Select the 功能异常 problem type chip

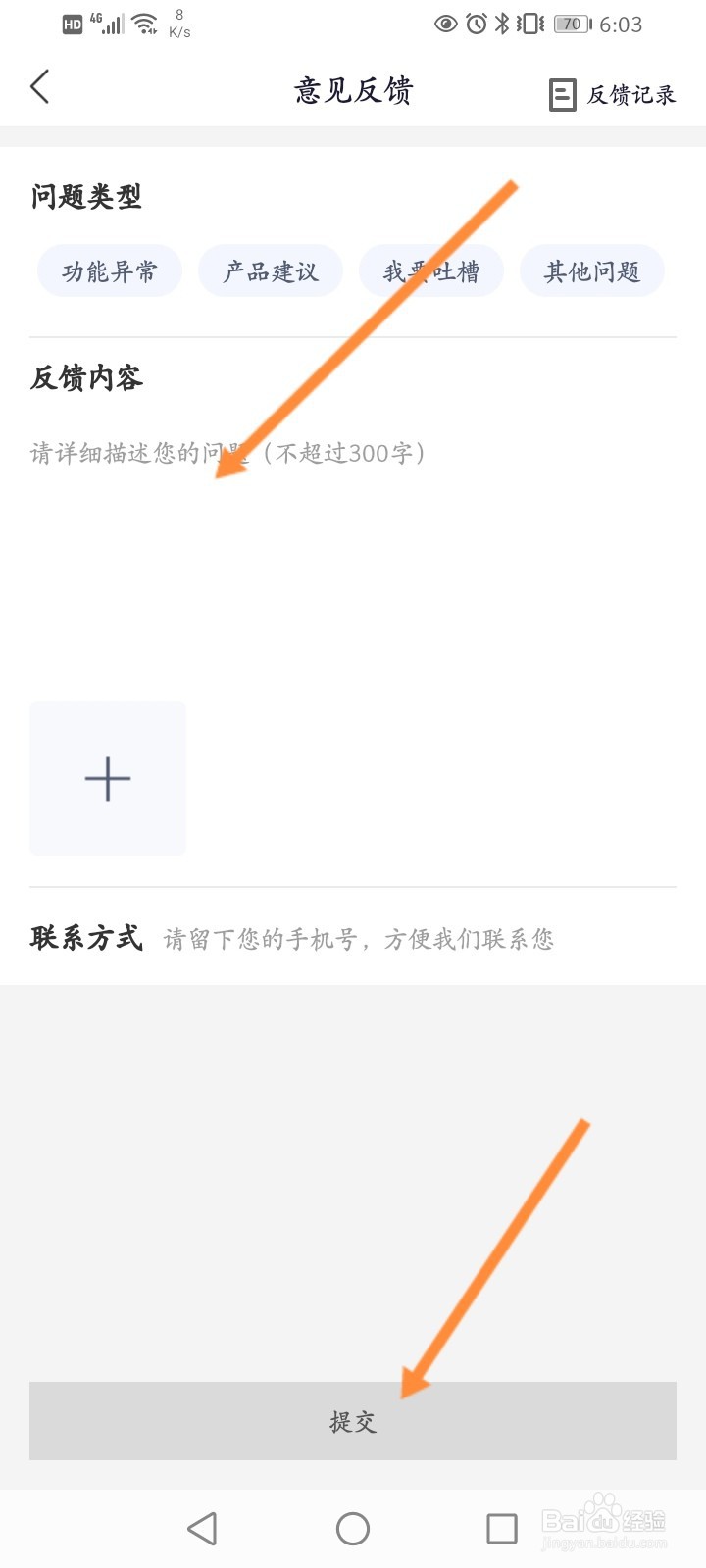pyautogui.click(x=109, y=270)
